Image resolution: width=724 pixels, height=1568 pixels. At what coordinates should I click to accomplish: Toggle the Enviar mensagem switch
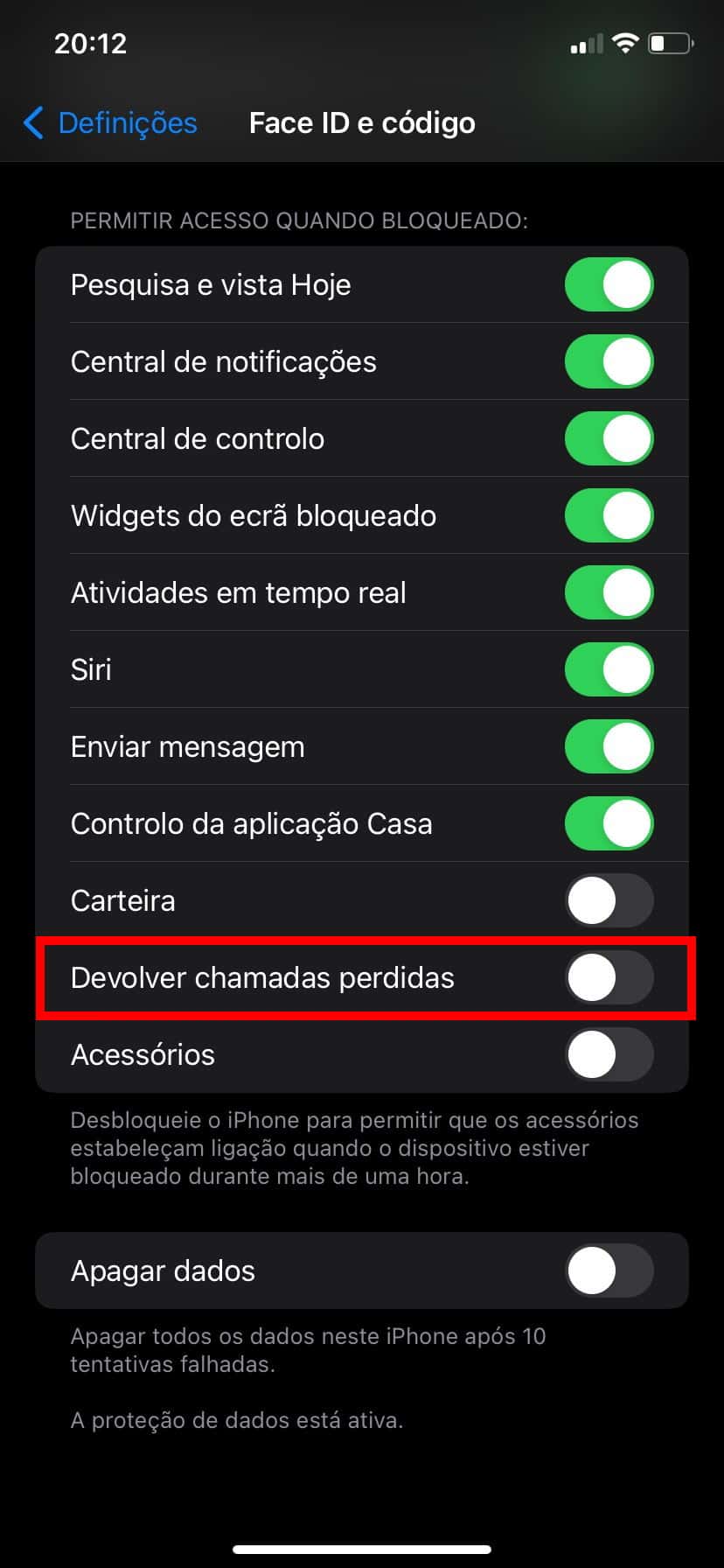click(x=609, y=747)
